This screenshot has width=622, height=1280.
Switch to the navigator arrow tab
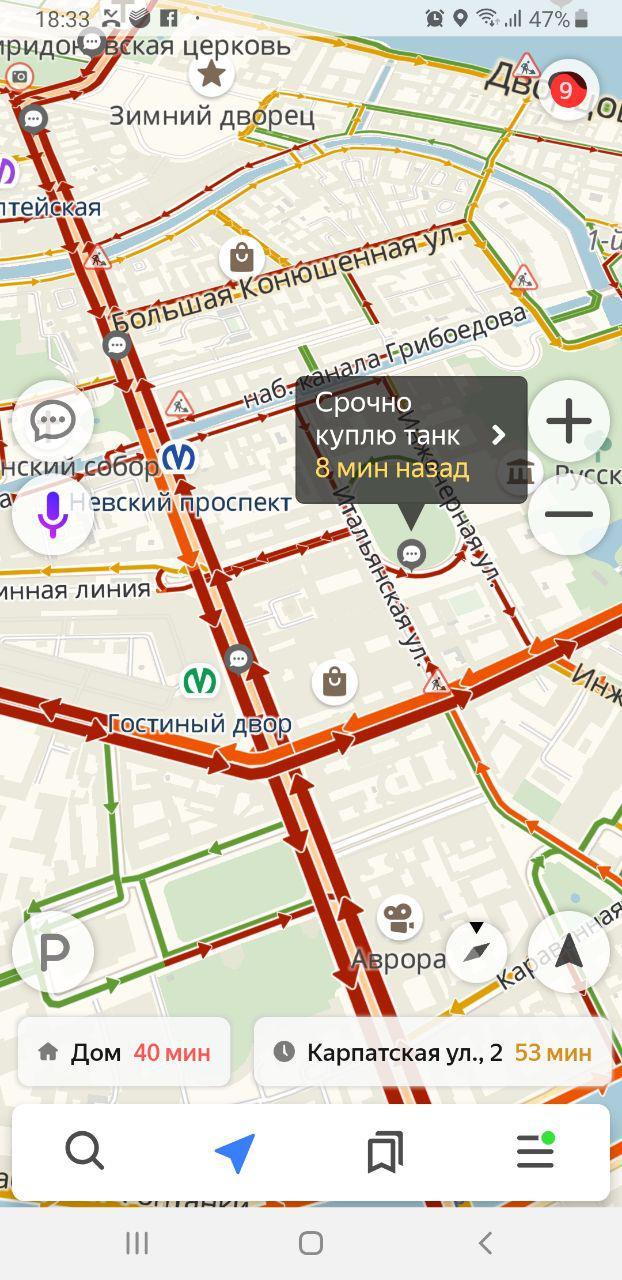235,1152
